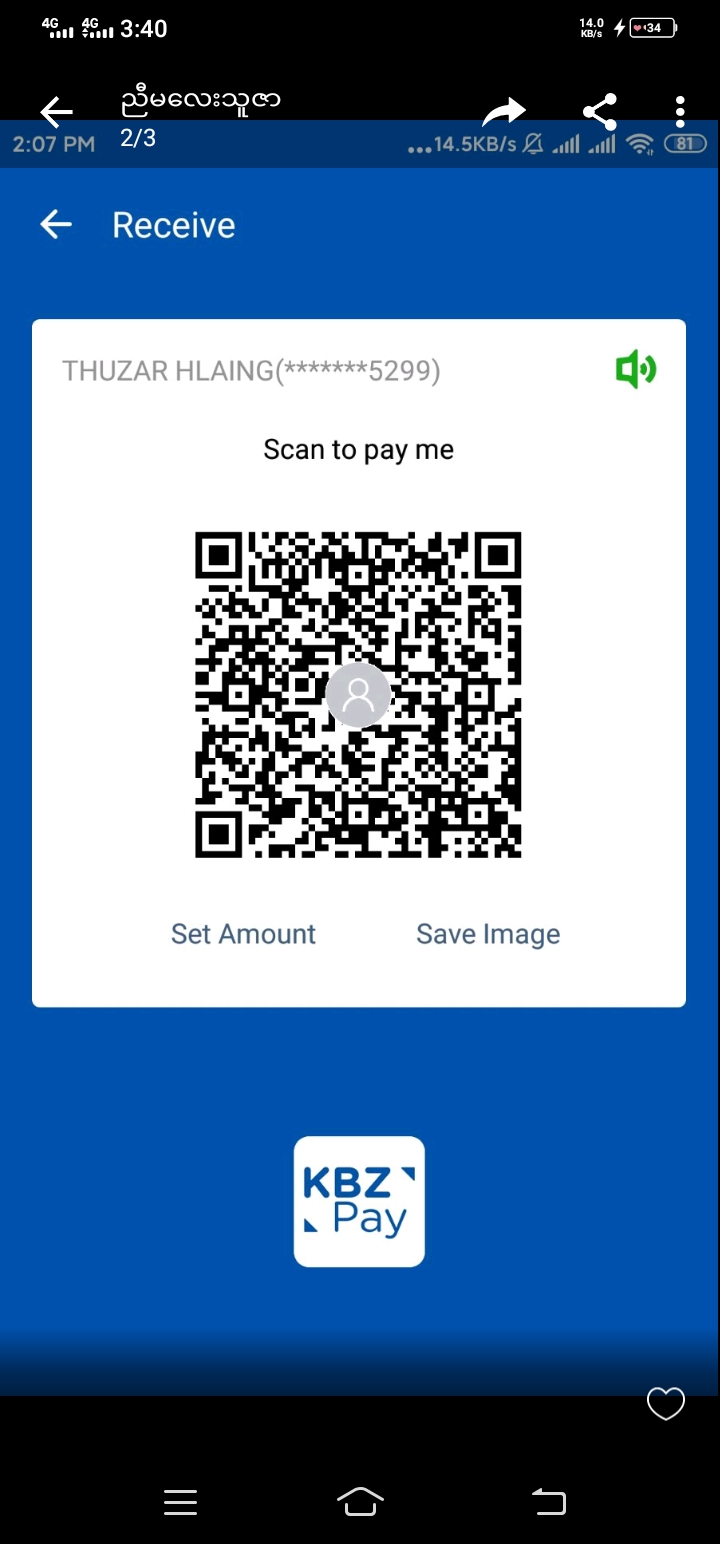Open recent apps from navigation bar
The width and height of the screenshot is (720, 1544).
point(180,1501)
